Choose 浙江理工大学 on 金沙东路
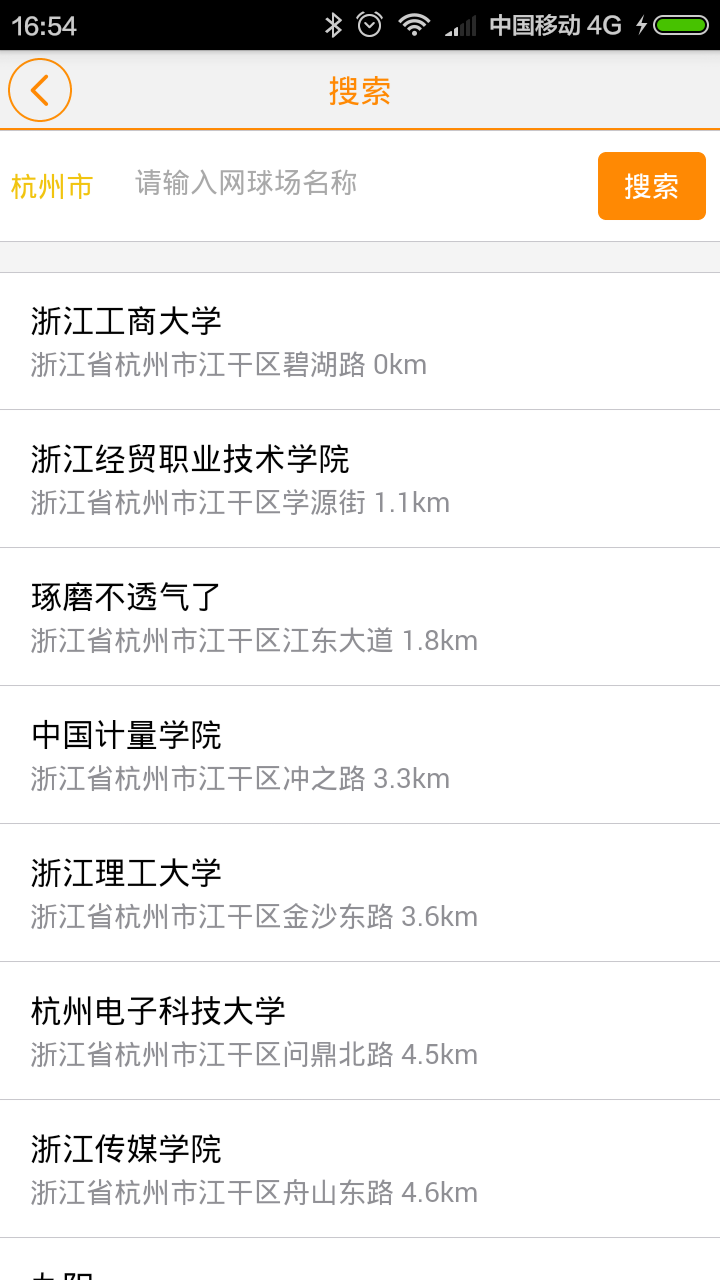 tap(360, 893)
